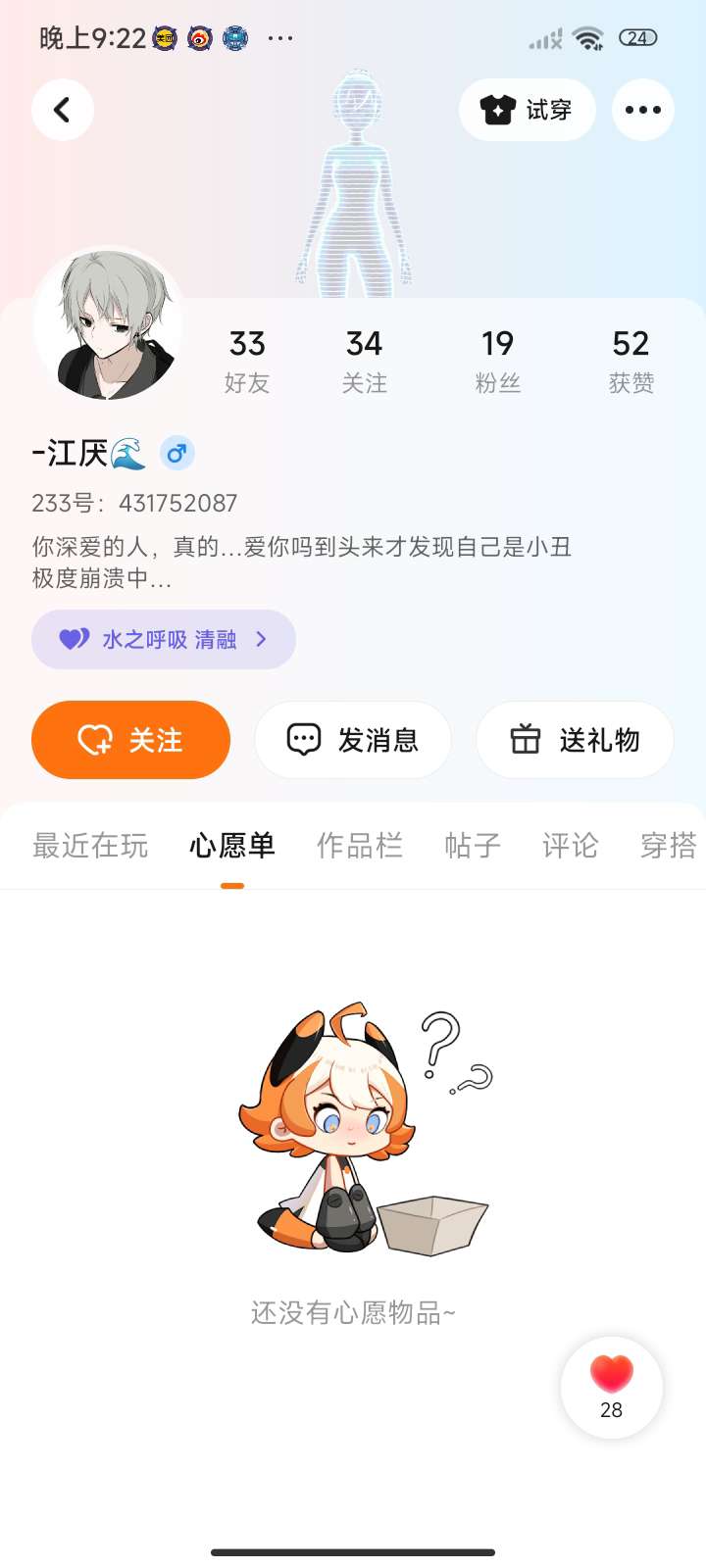706x1568 pixels.
Task: Switch to the 作品栏 tab
Action: click(360, 845)
